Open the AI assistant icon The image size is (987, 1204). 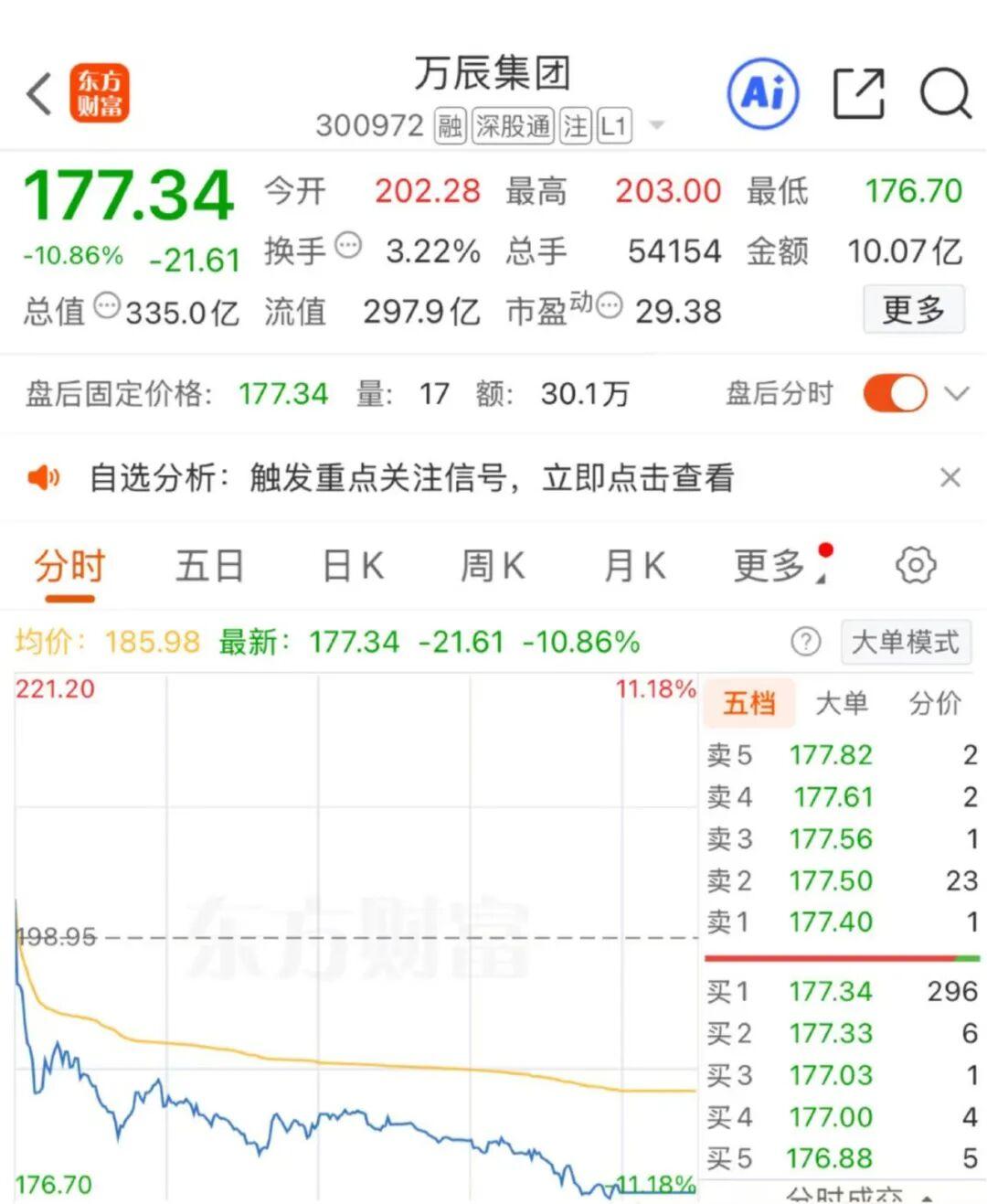point(762,93)
